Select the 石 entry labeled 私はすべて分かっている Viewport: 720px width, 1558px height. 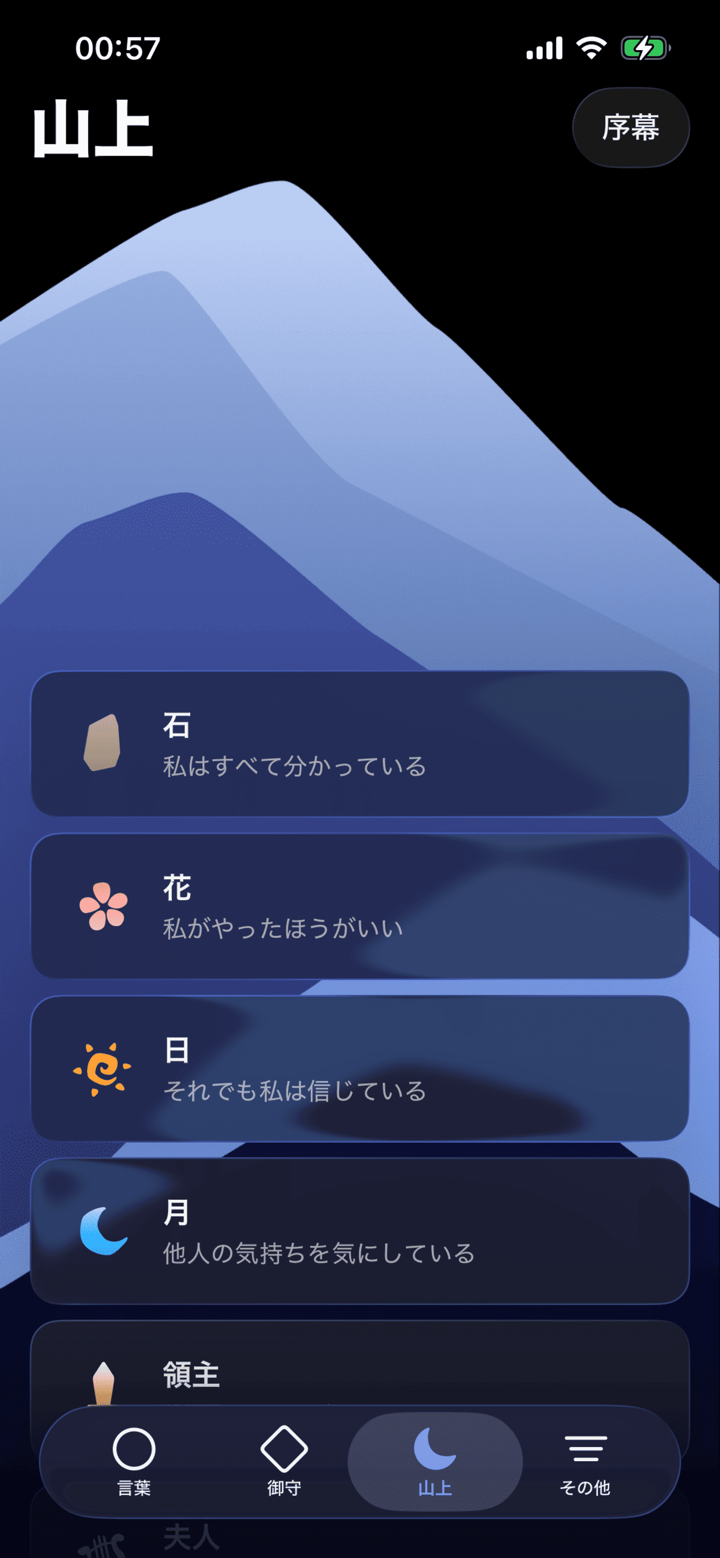358,742
